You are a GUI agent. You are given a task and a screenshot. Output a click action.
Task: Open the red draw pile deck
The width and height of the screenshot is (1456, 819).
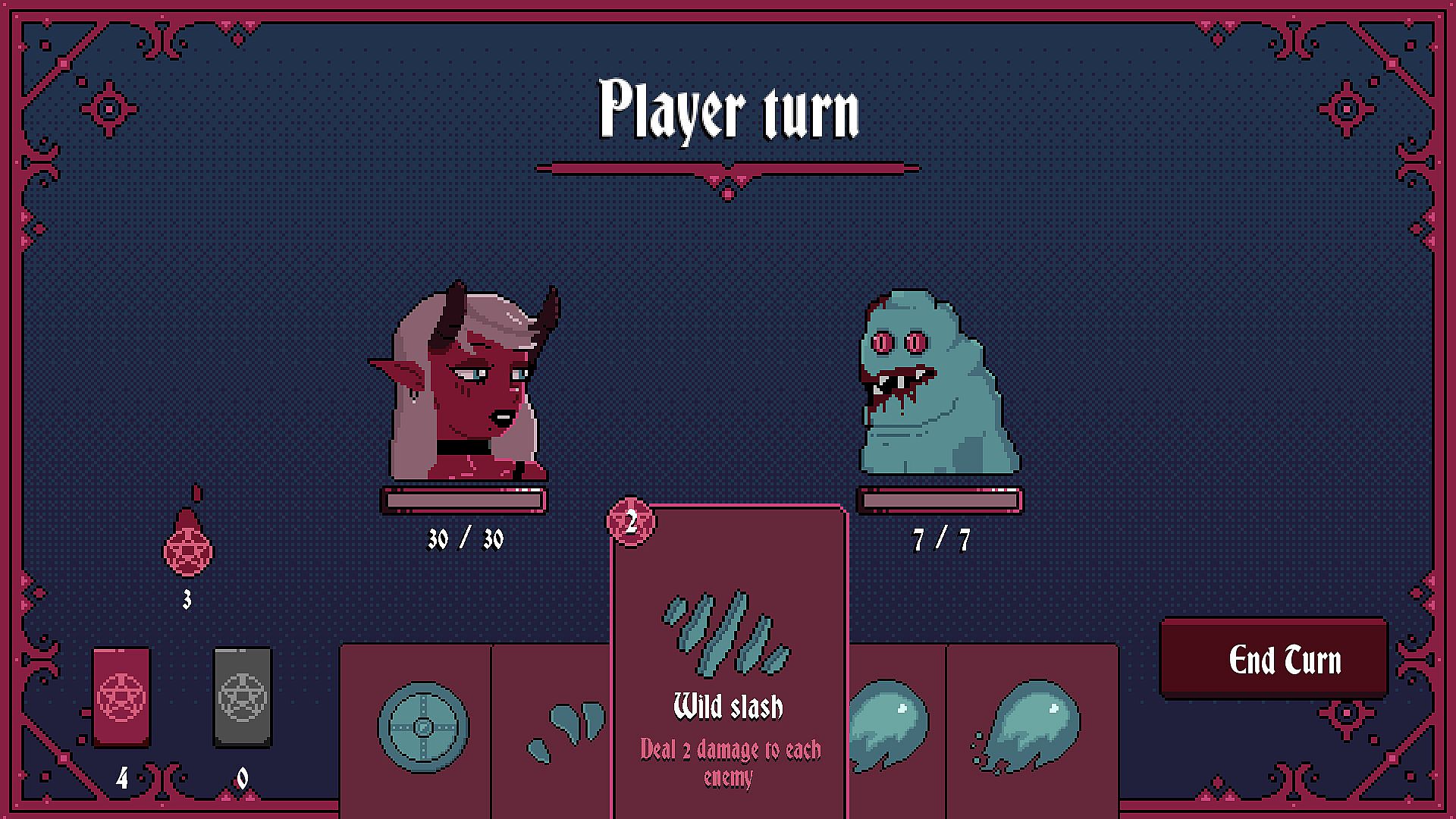point(121,696)
